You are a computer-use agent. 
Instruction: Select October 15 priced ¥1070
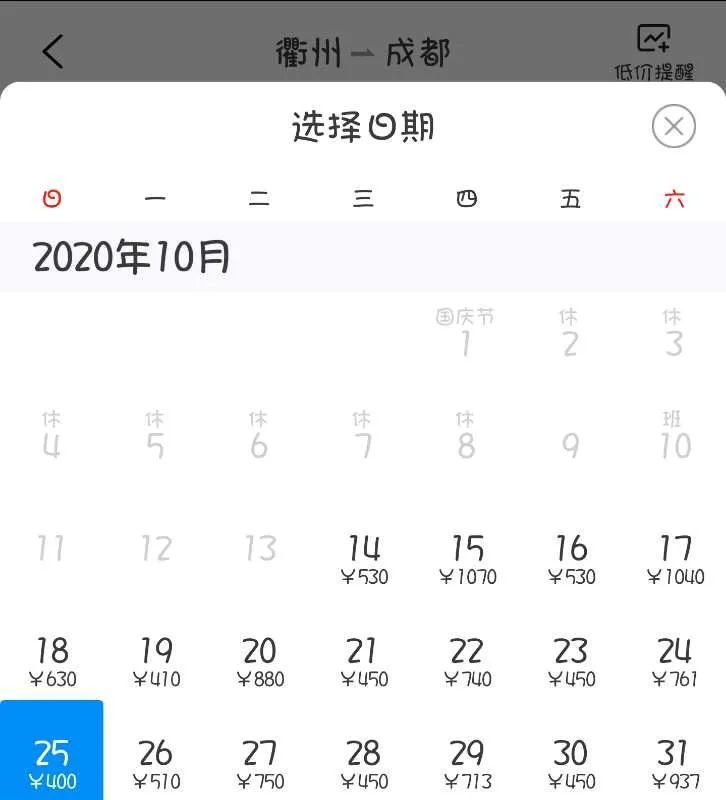point(466,560)
